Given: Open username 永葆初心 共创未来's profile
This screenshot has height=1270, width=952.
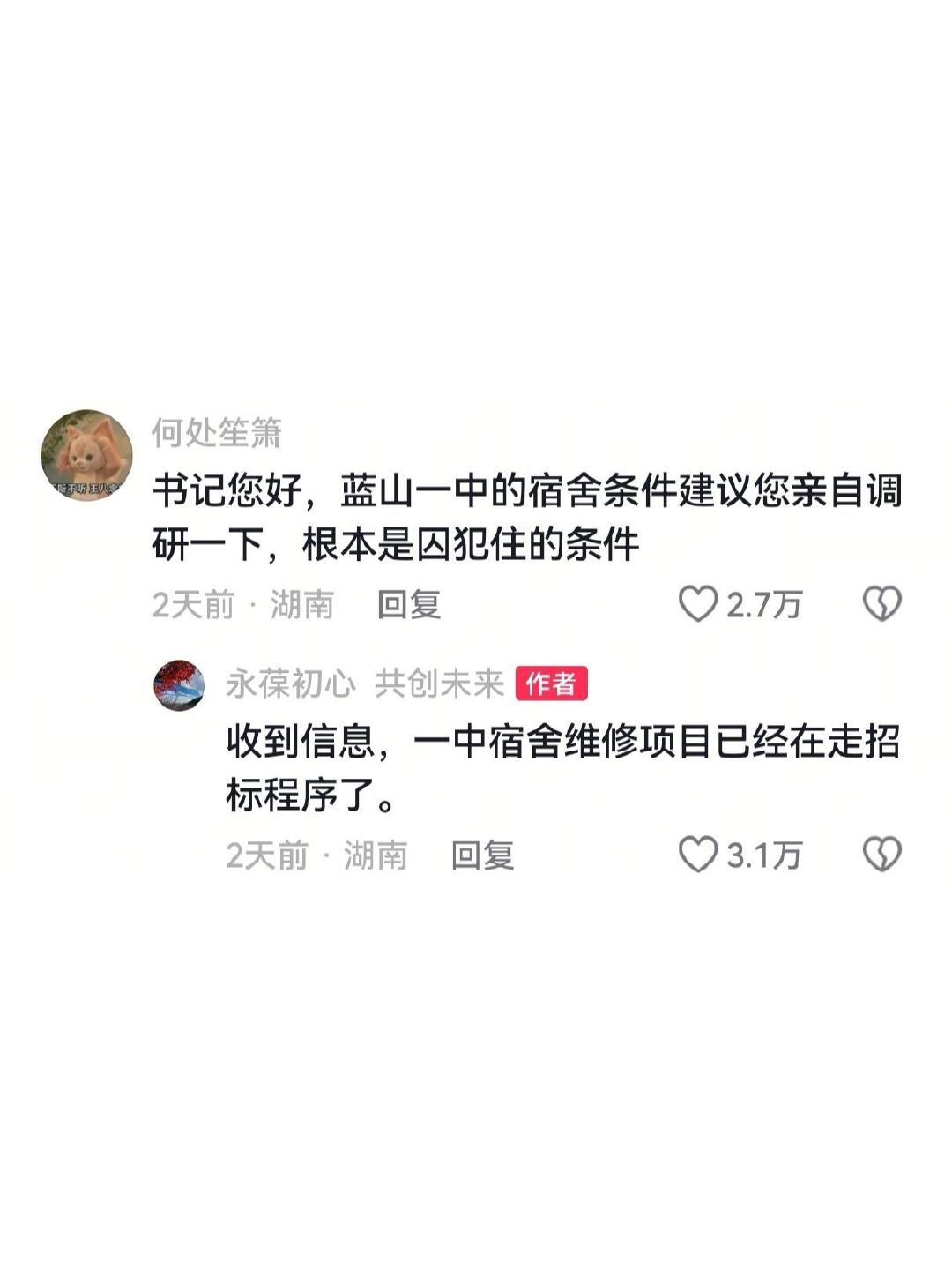Looking at the screenshot, I should (364, 684).
